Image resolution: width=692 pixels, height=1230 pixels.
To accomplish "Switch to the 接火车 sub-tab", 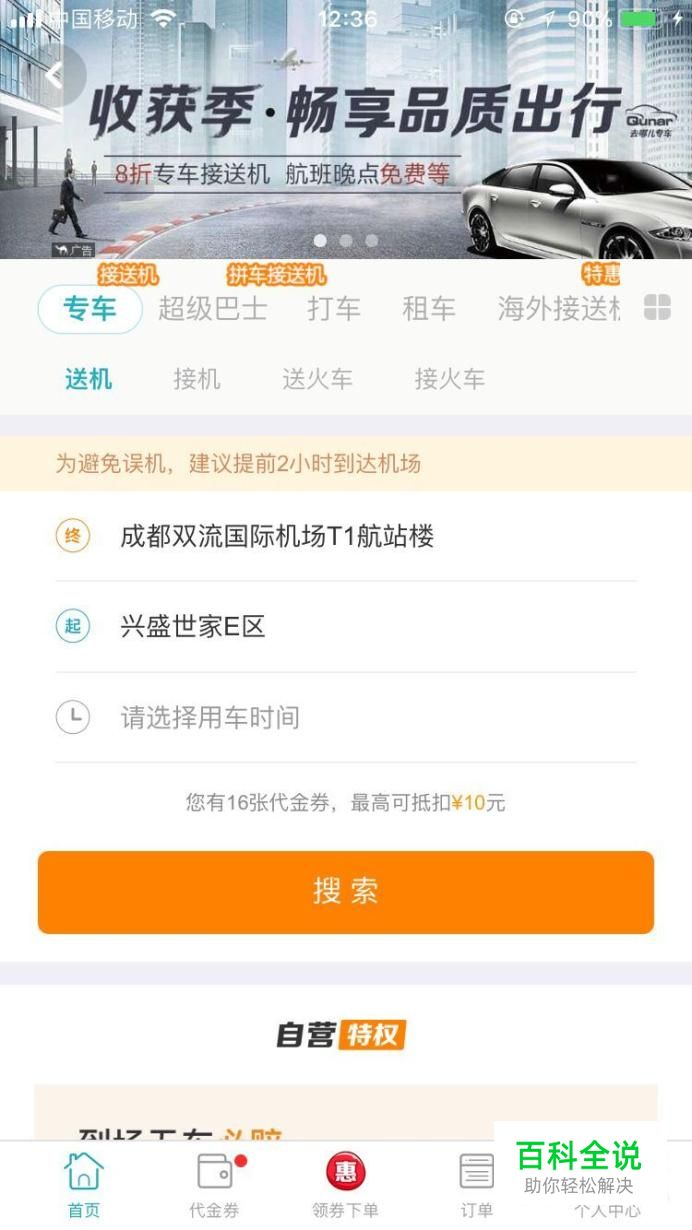I will point(449,379).
